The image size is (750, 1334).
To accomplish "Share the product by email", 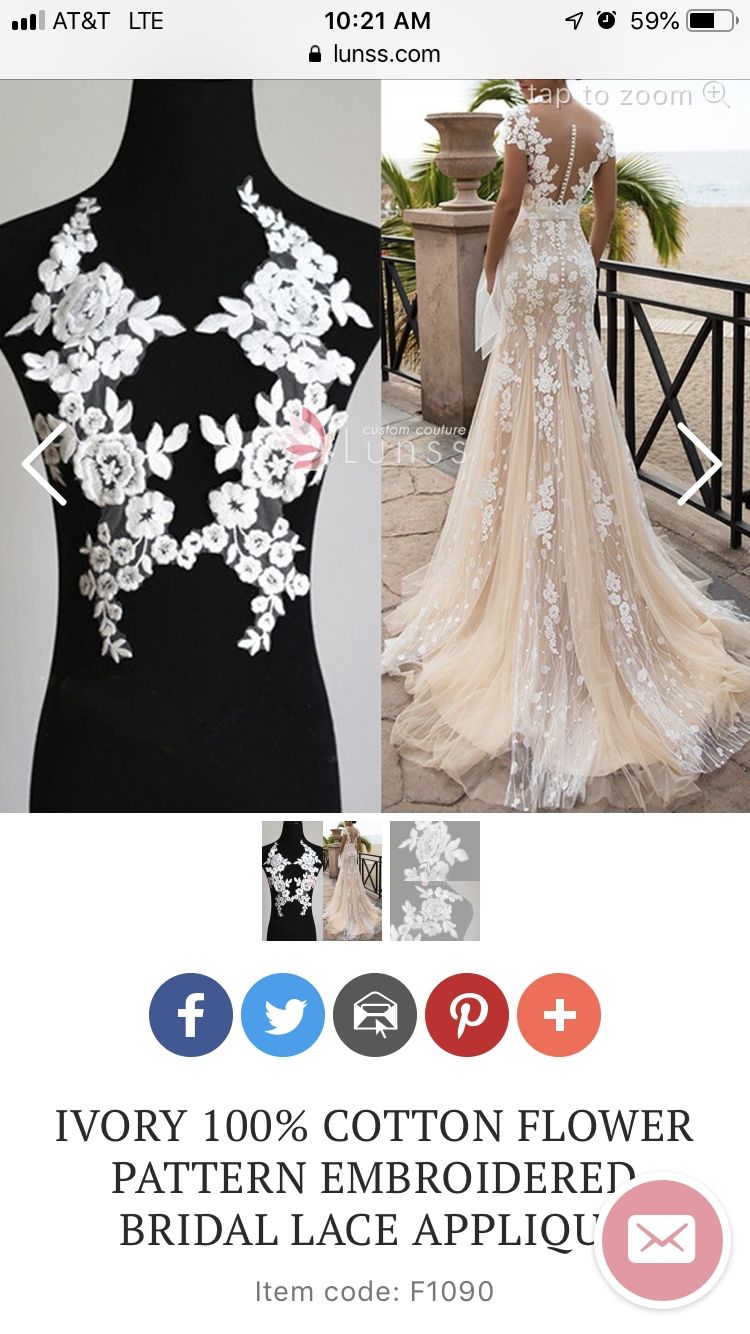I will (x=375, y=1015).
